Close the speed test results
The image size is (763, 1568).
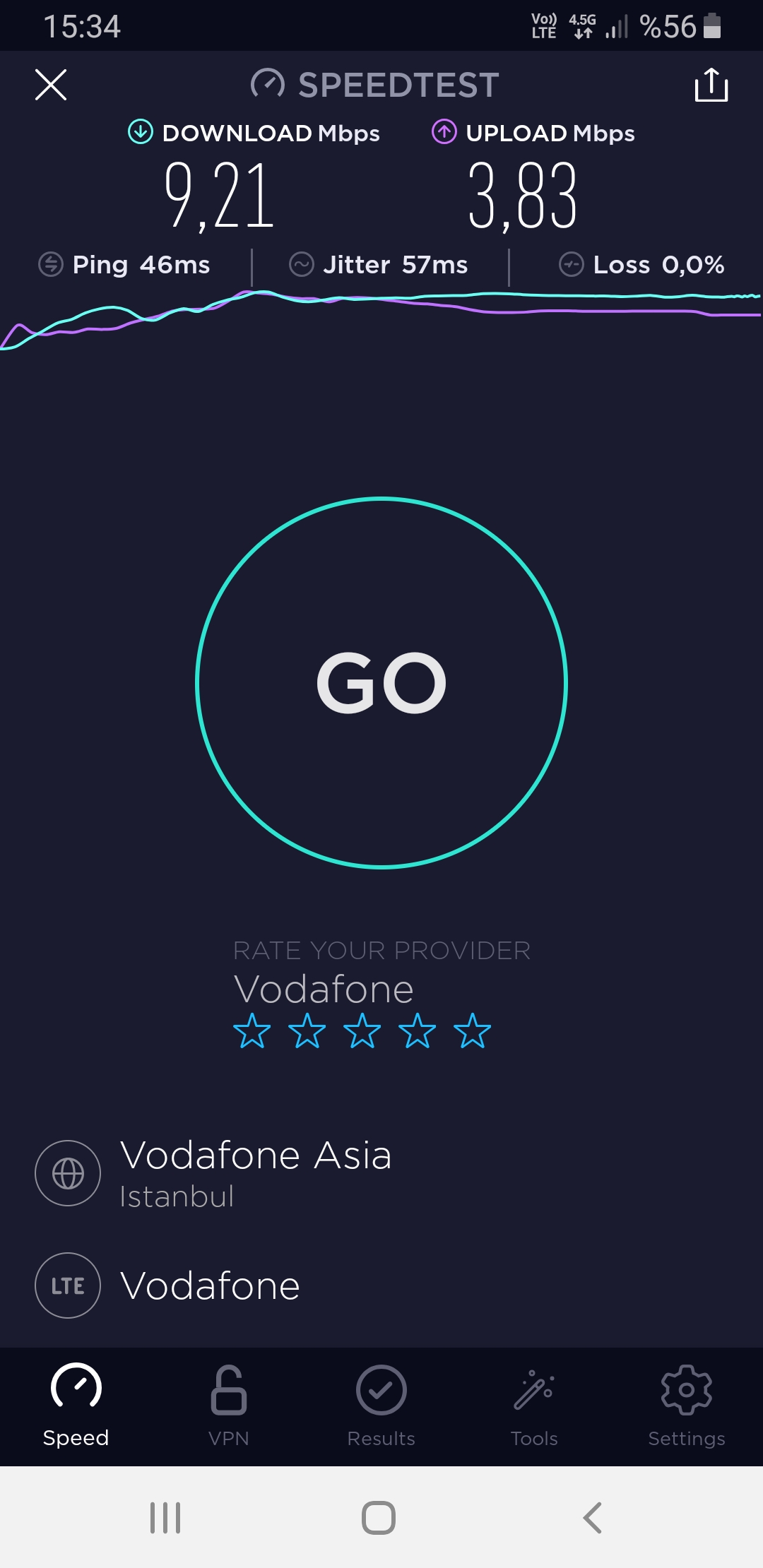(x=51, y=85)
